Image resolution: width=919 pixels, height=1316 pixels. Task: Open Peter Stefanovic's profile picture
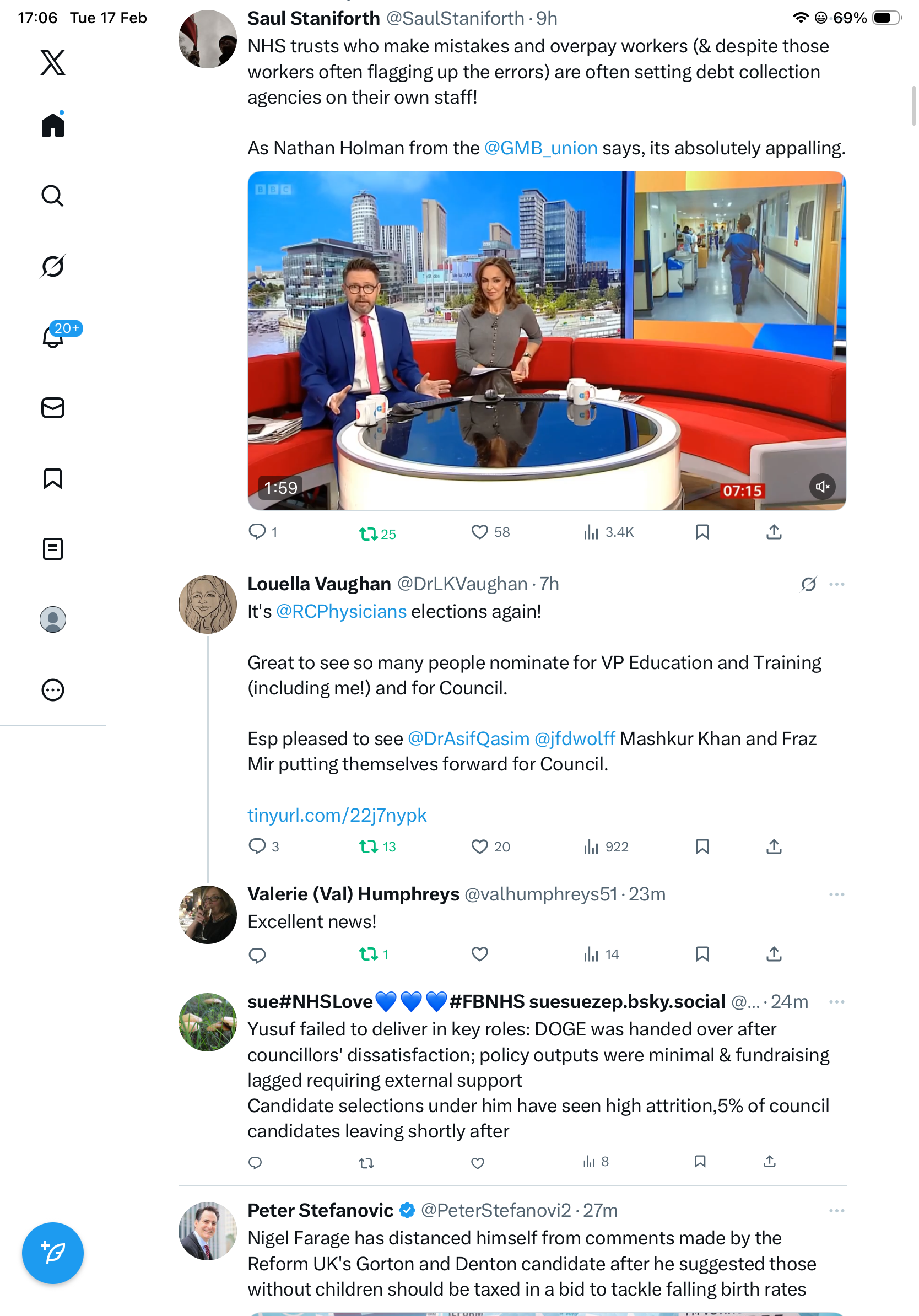(x=207, y=1231)
